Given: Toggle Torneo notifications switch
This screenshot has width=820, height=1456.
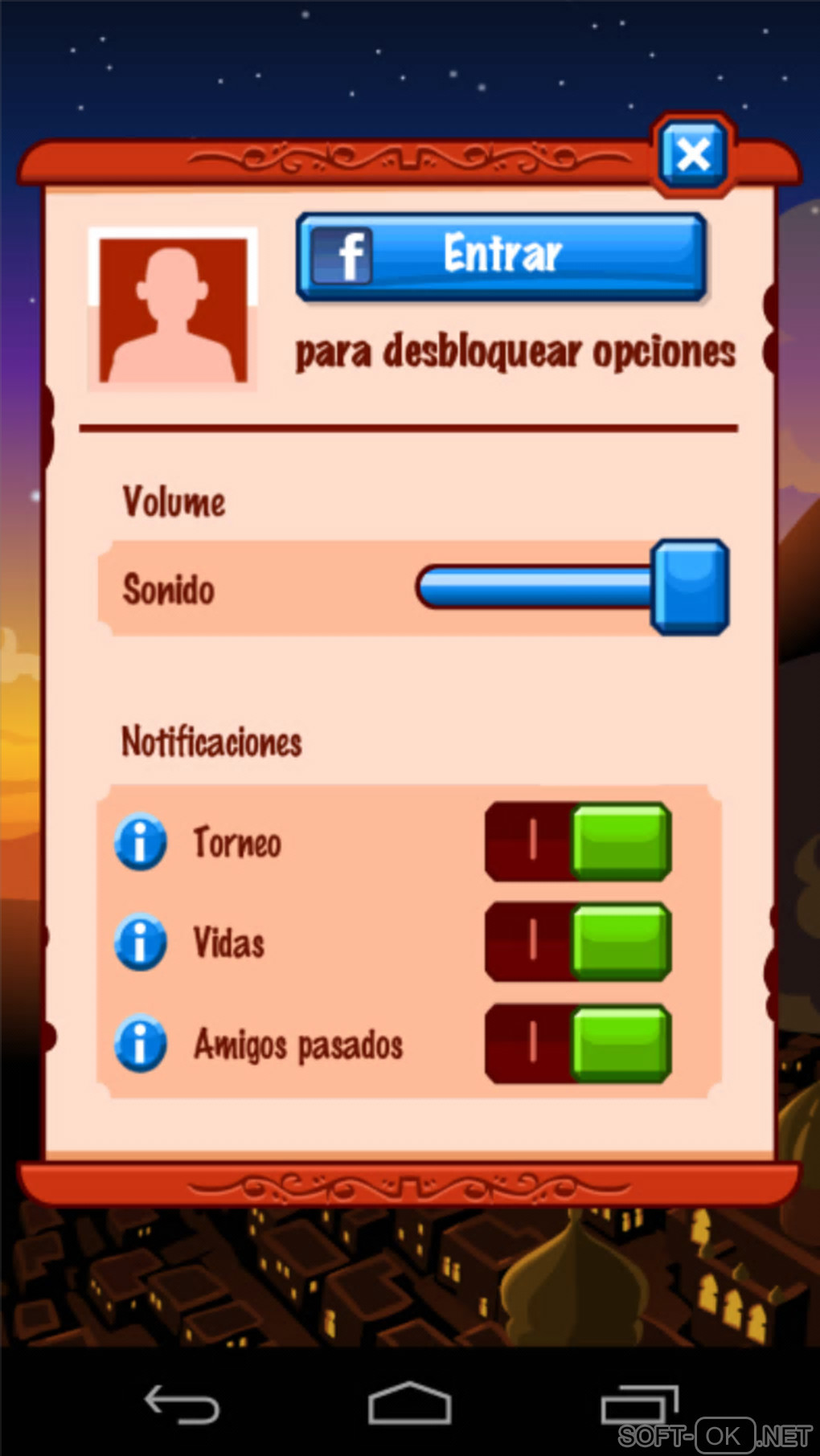Looking at the screenshot, I should [578, 841].
